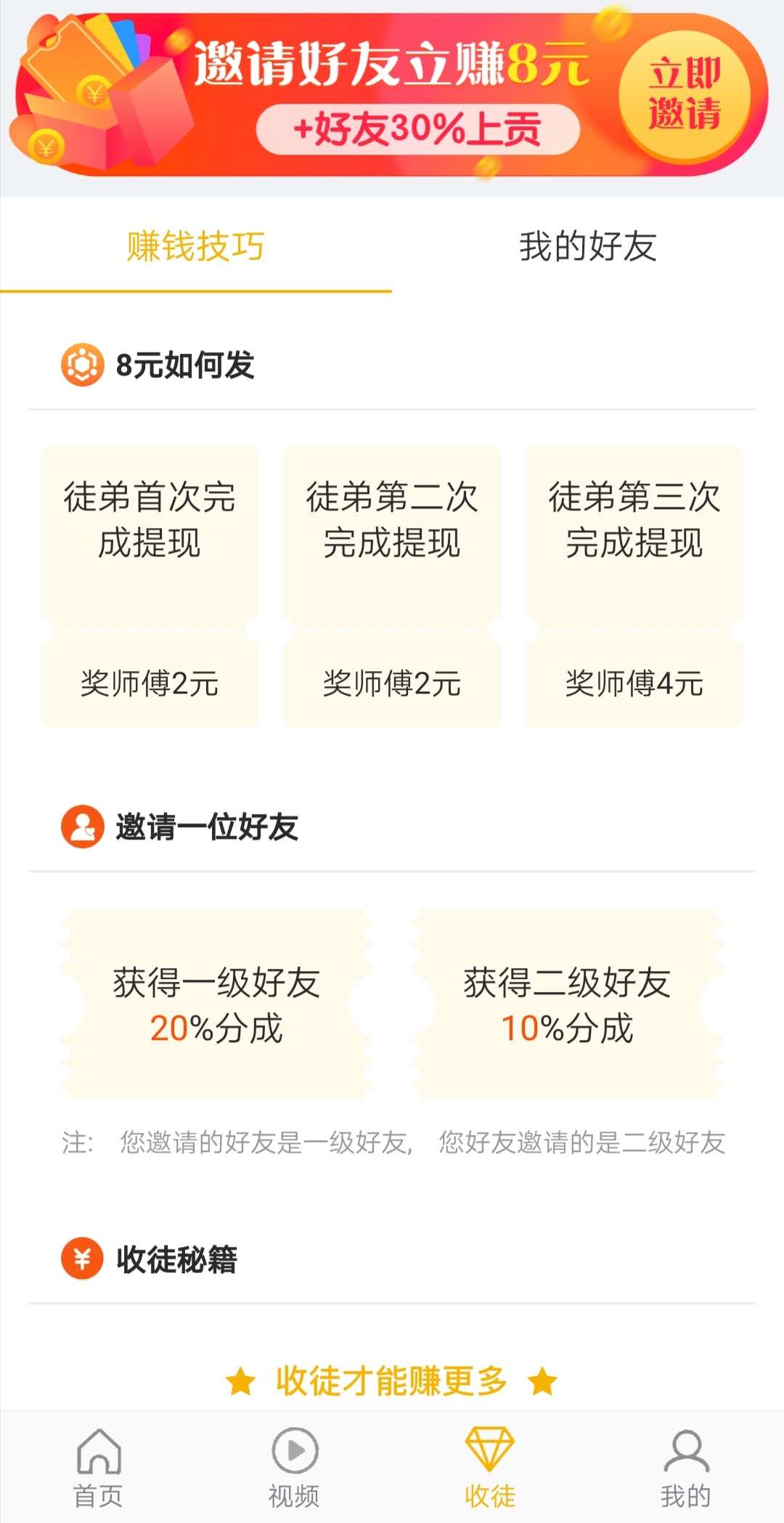The height and width of the screenshot is (1523, 784).
Task: Open the 收徒 tab in bottom navigation
Action: pos(490,1467)
